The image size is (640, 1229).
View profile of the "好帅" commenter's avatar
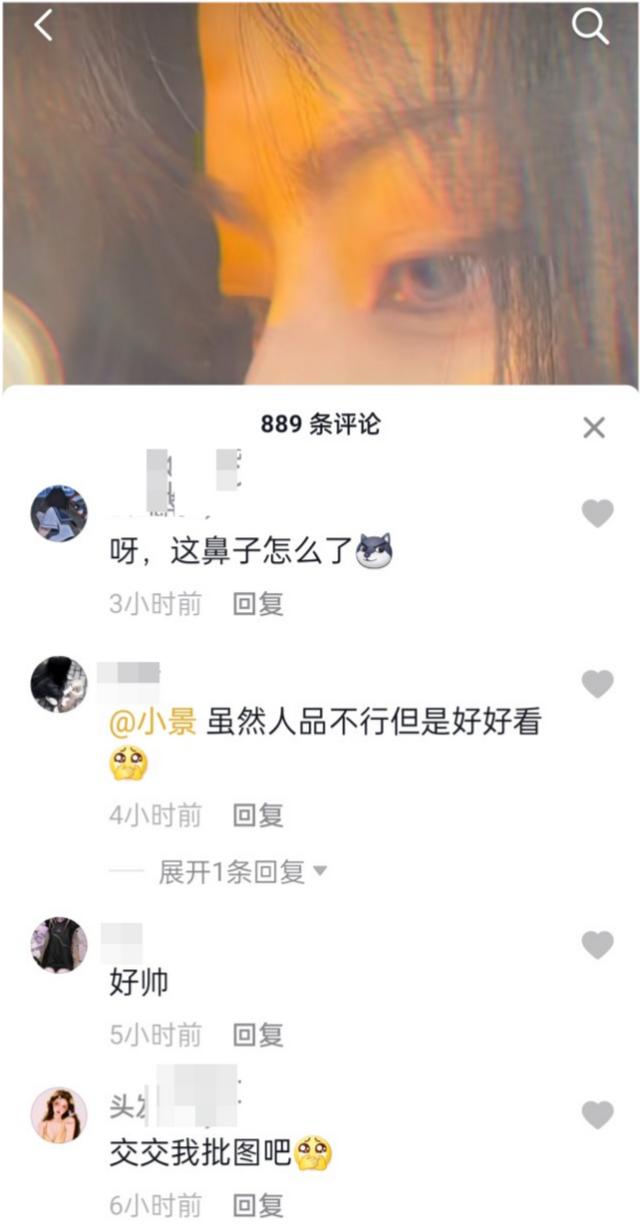tap(59, 945)
